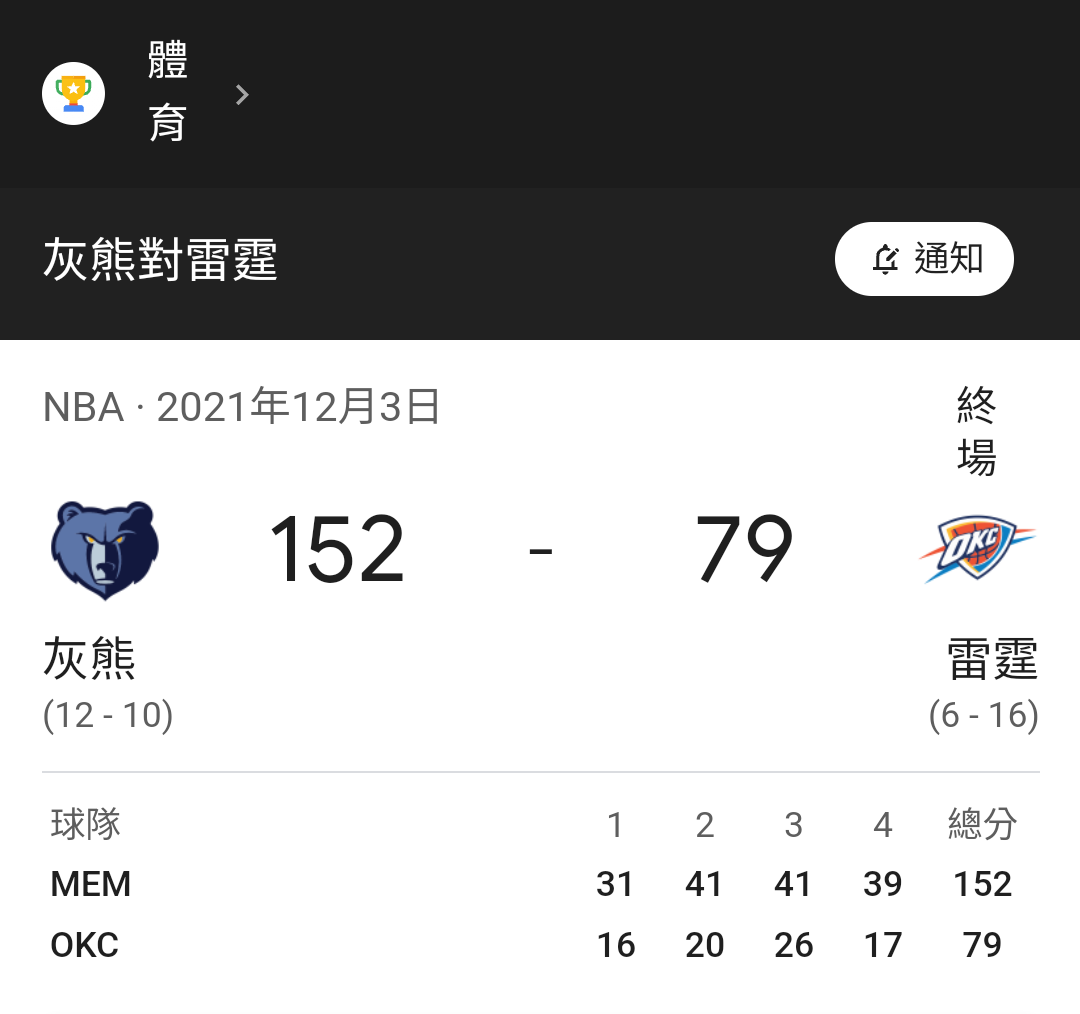1080x1014 pixels.
Task: Open the 體育 sports section link
Action: 167,93
